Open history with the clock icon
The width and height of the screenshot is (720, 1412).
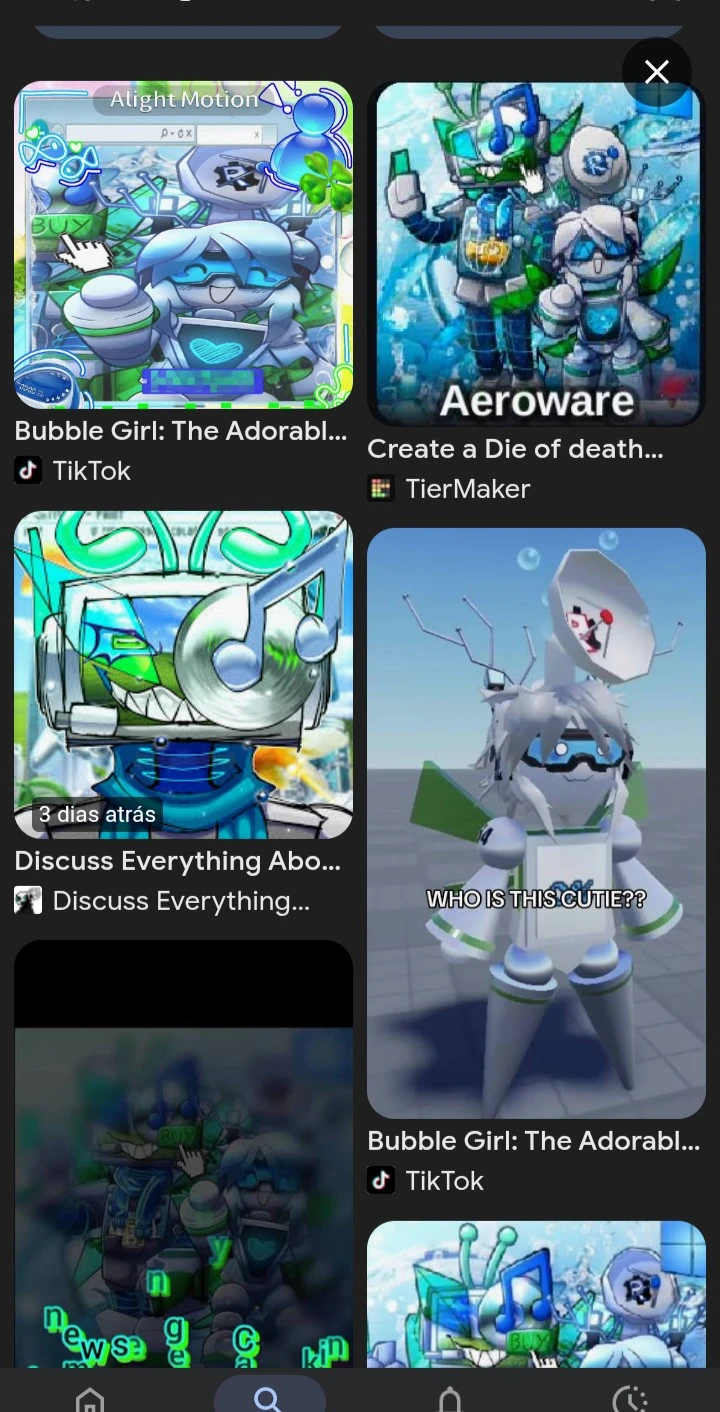630,1400
